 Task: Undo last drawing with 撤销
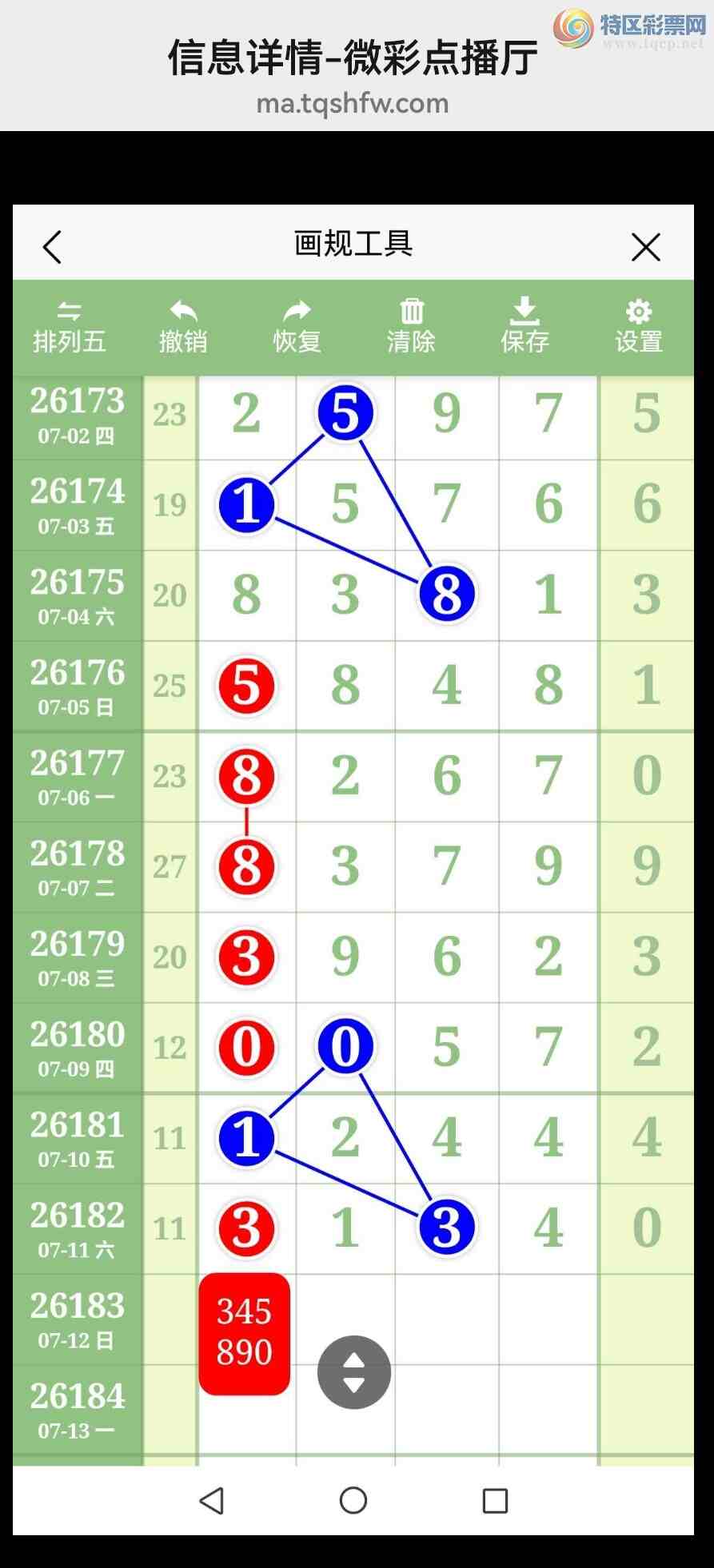(183, 328)
